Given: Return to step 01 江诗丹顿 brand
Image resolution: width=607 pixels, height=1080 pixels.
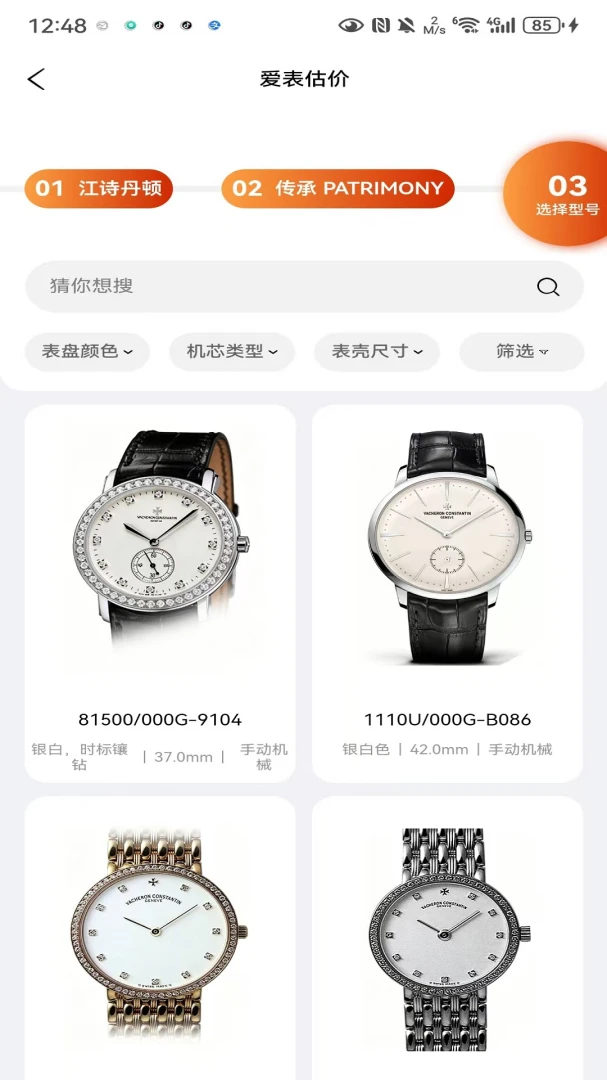Looking at the screenshot, I should 99,188.
